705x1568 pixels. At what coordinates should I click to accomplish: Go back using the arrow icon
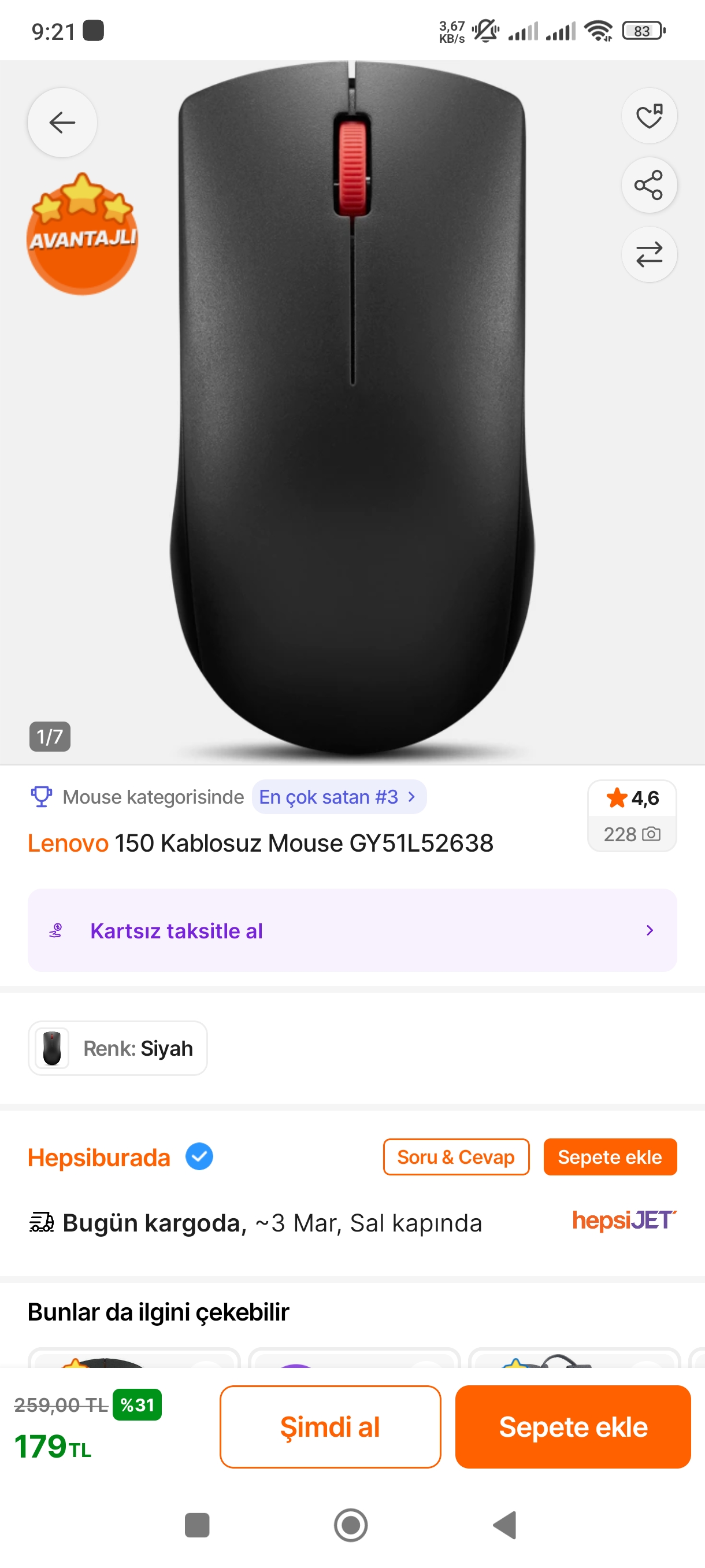(62, 123)
